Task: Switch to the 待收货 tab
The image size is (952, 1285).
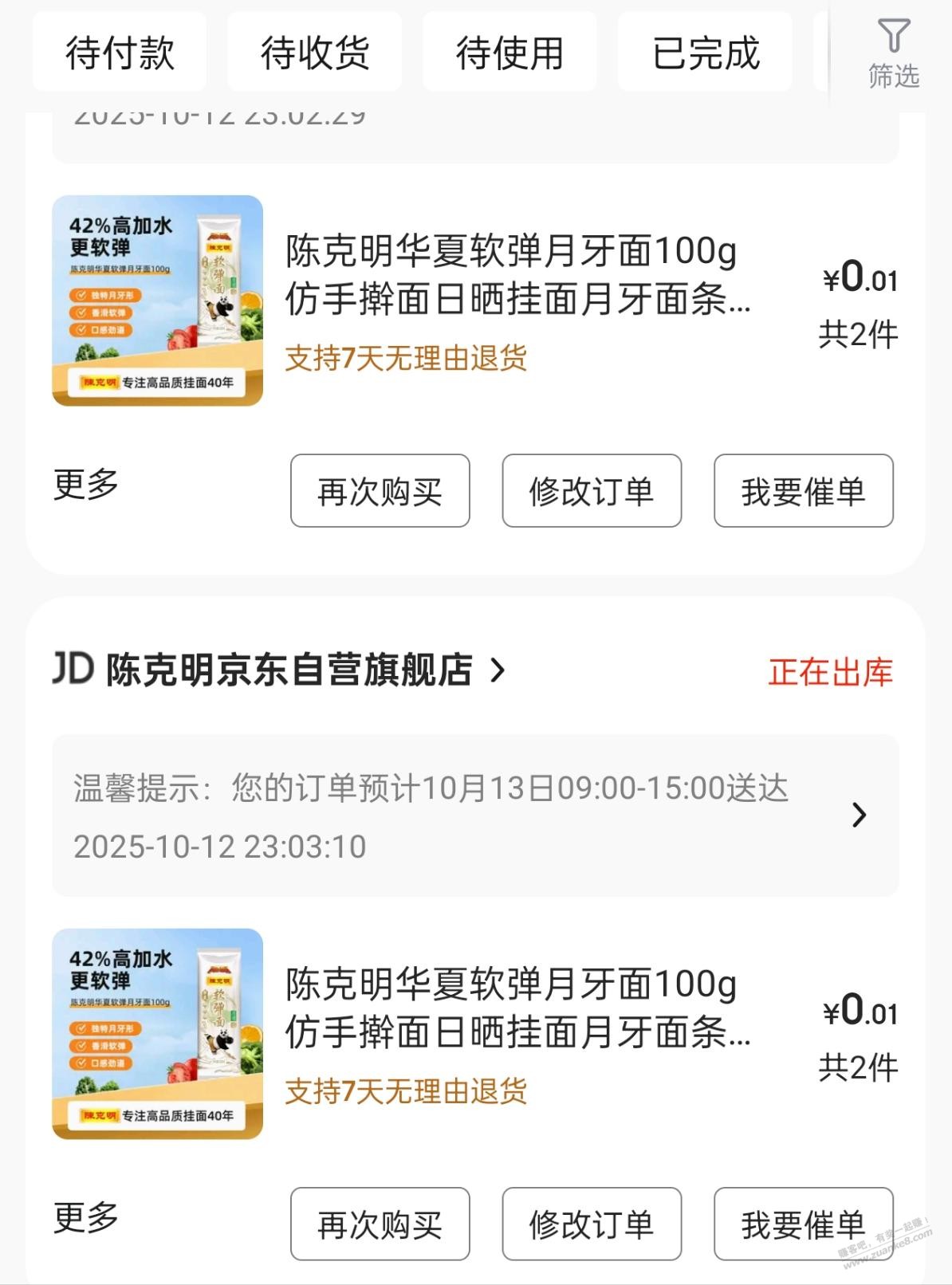Action: 315,53
